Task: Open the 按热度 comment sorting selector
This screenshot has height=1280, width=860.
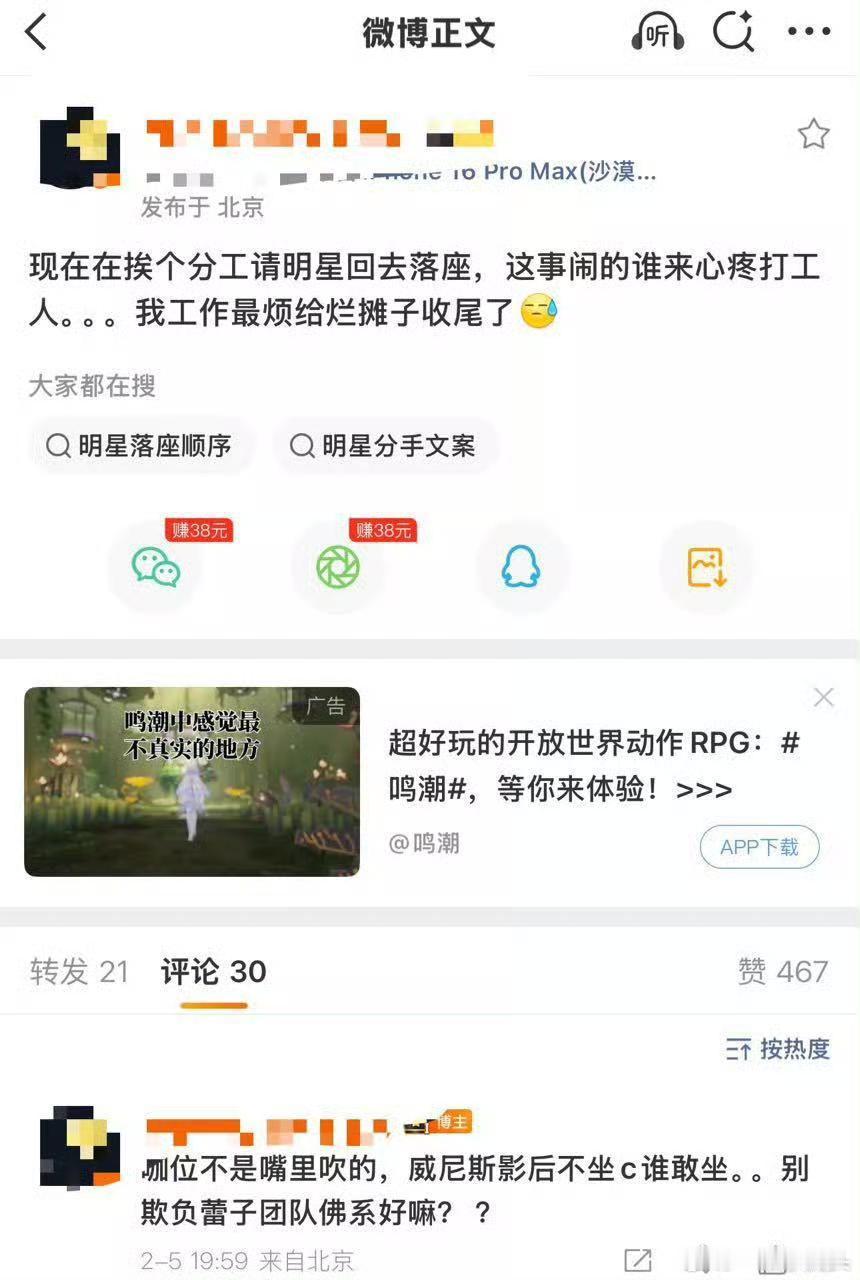Action: pyautogui.click(x=777, y=1049)
